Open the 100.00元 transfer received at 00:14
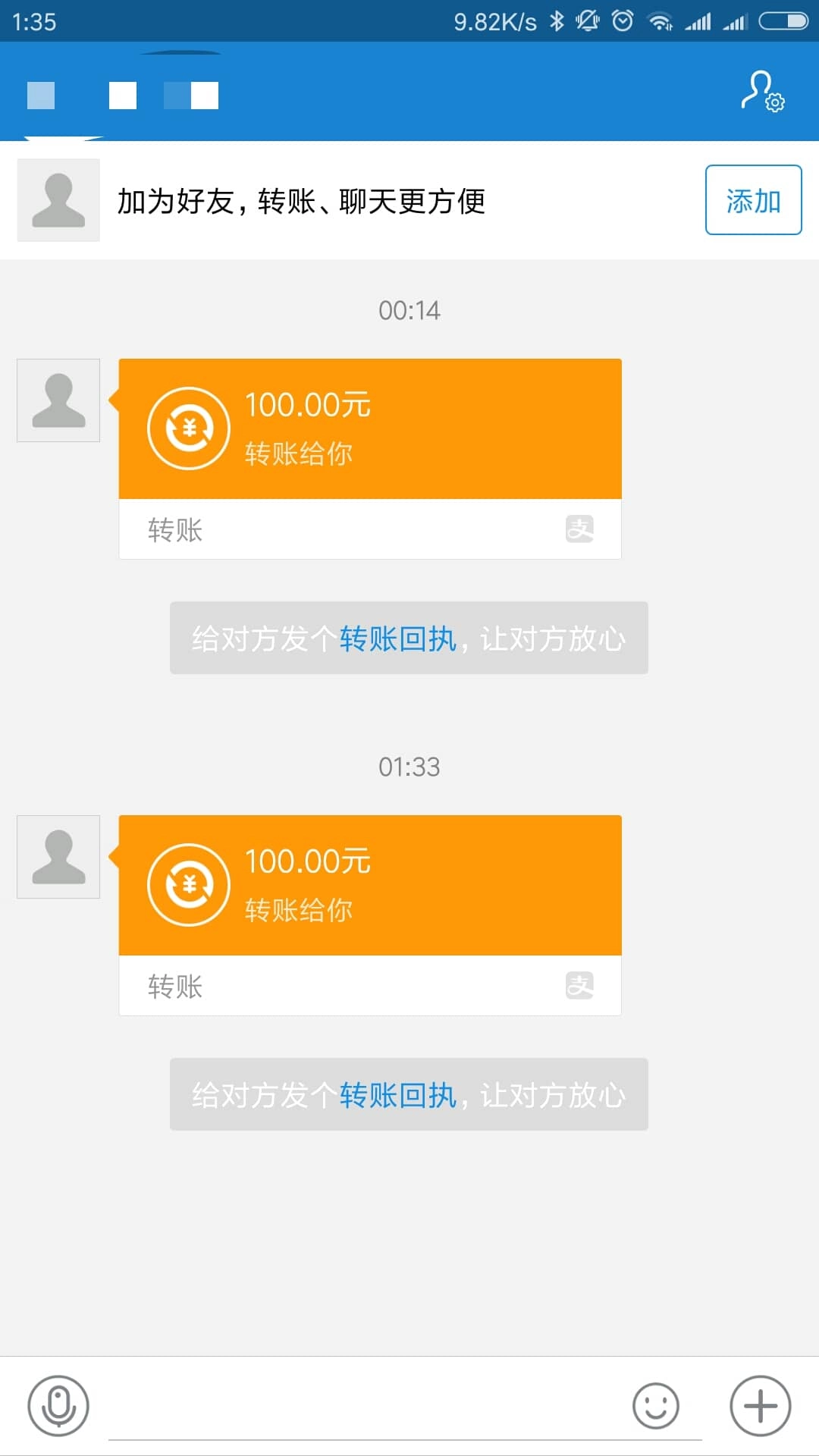Viewport: 819px width, 1456px height. [370, 459]
